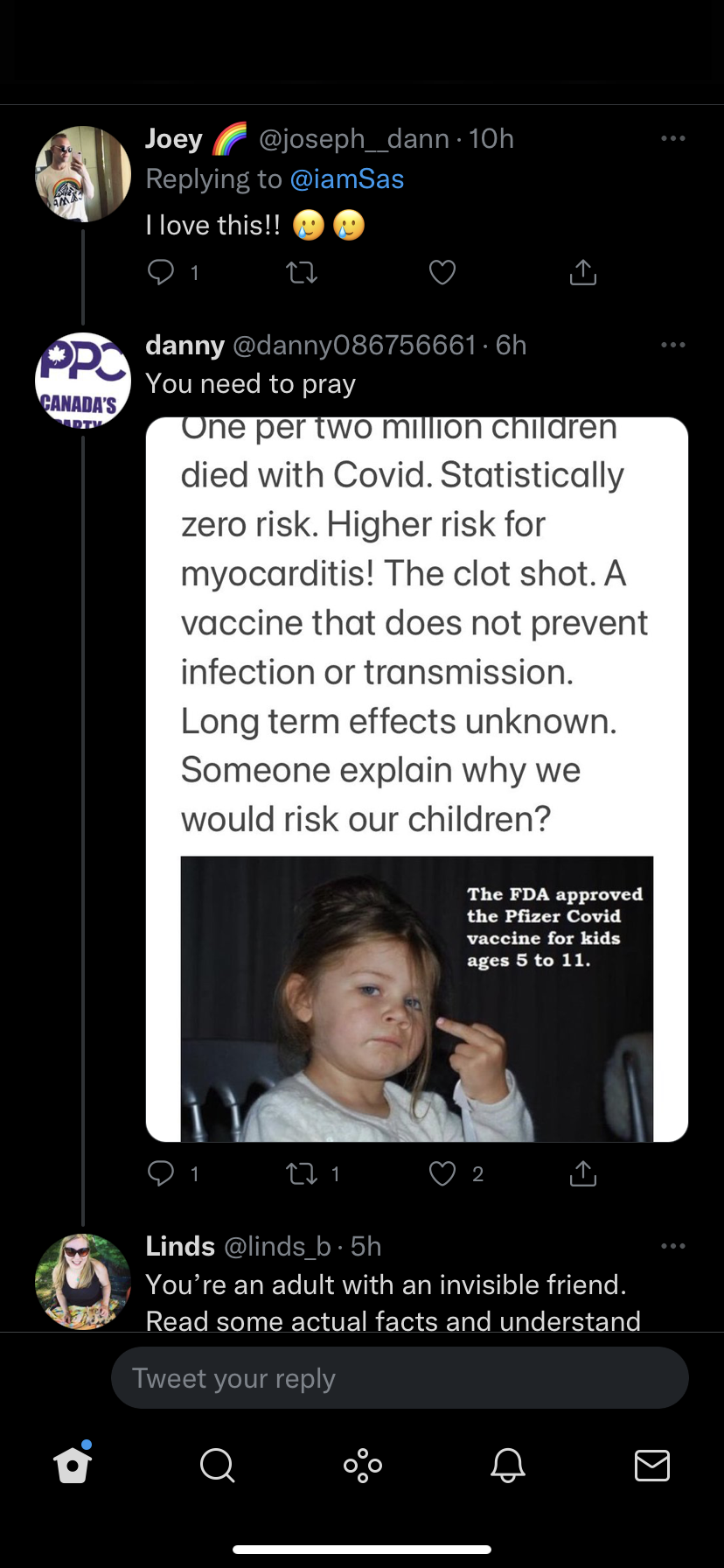Retweet Joey's tweet
The height and width of the screenshot is (1568, 724).
tap(303, 273)
